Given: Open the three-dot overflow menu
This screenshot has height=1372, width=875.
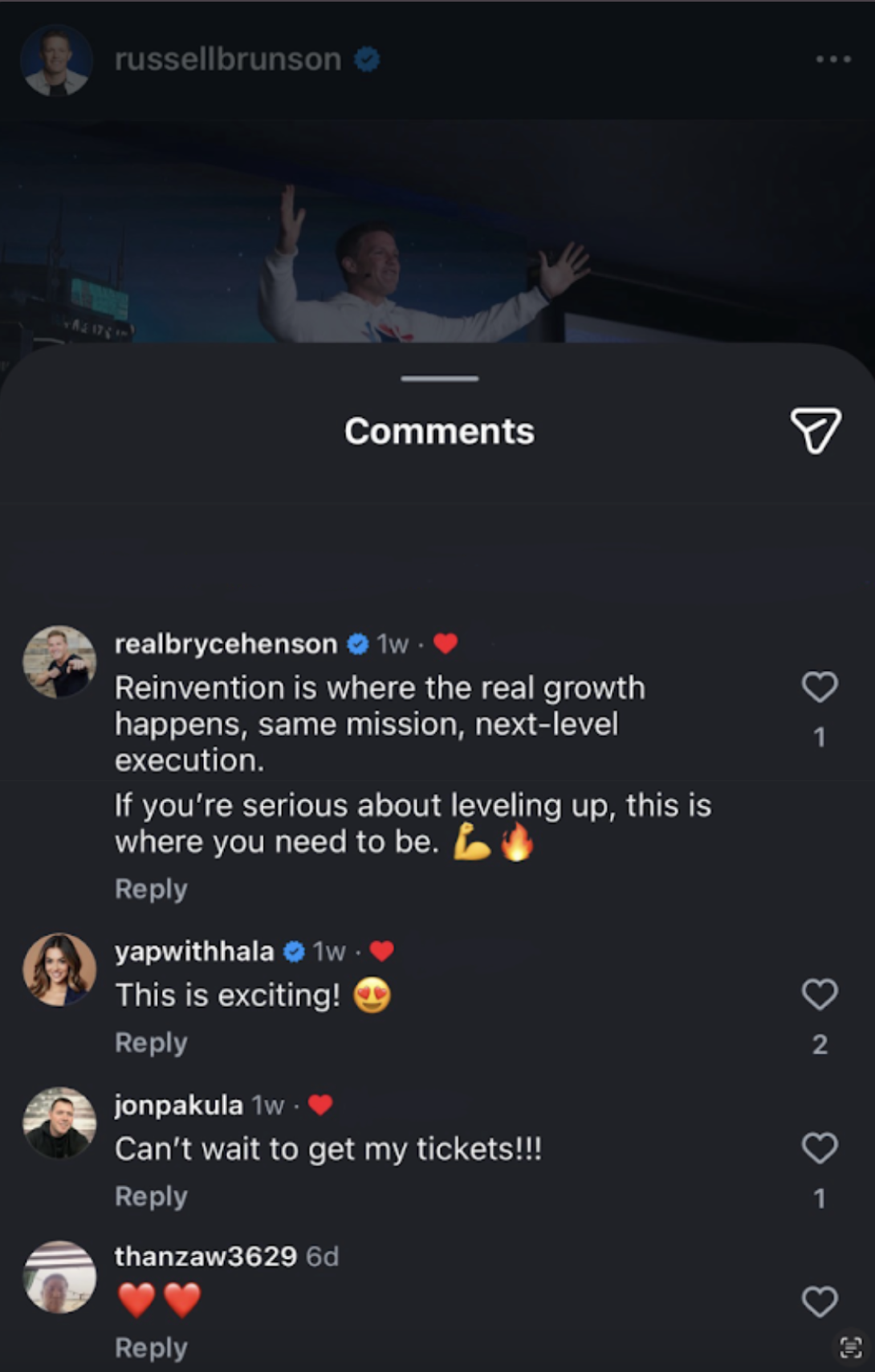Looking at the screenshot, I should tap(832, 59).
